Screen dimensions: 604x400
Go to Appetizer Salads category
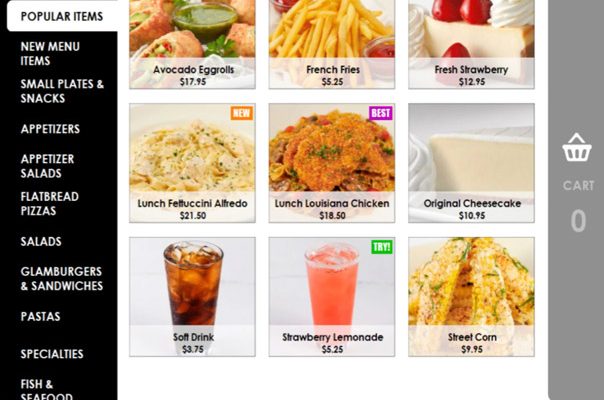48,166
